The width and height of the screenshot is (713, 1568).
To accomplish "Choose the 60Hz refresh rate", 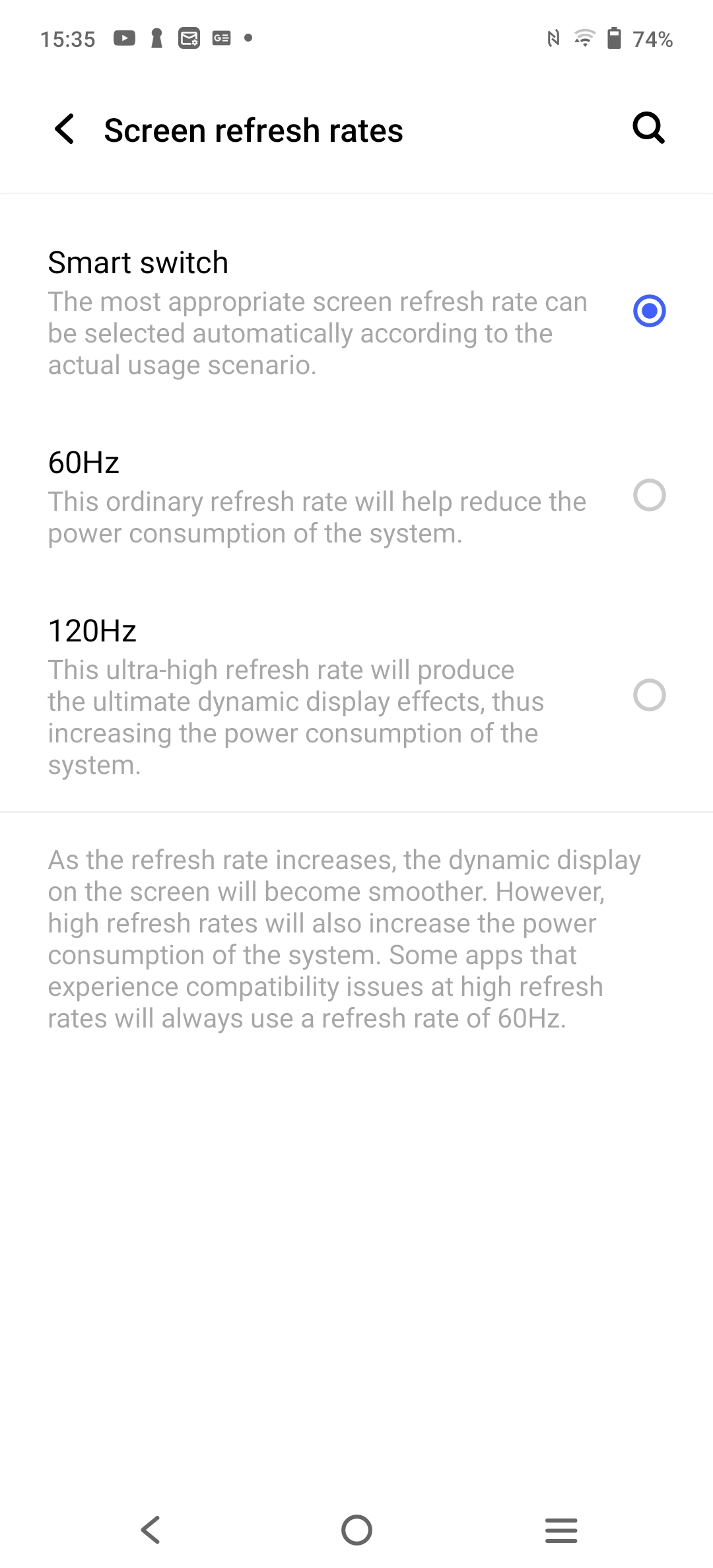I will (356, 496).
